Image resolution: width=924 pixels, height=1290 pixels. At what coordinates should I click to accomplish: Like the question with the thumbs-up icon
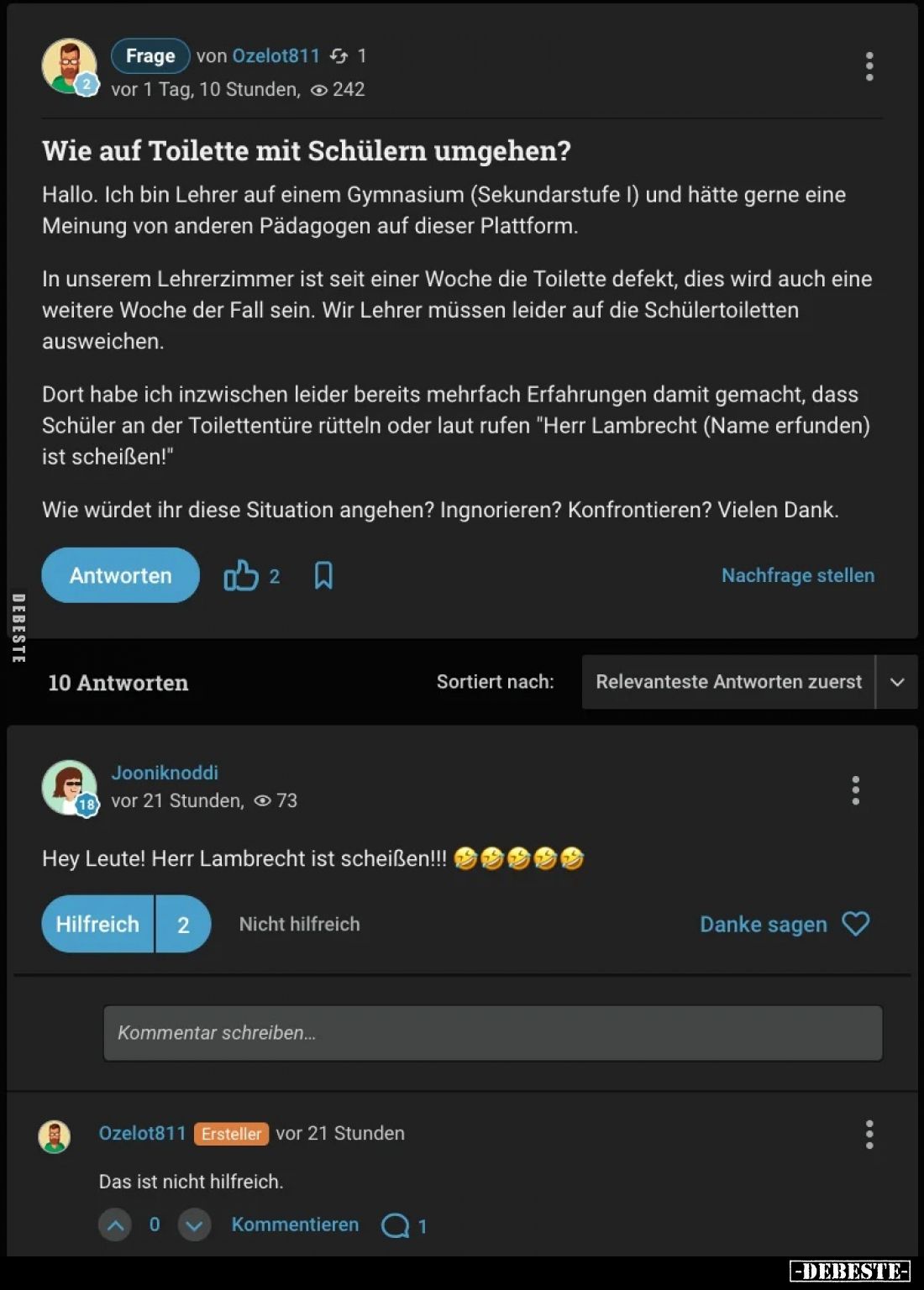(241, 576)
